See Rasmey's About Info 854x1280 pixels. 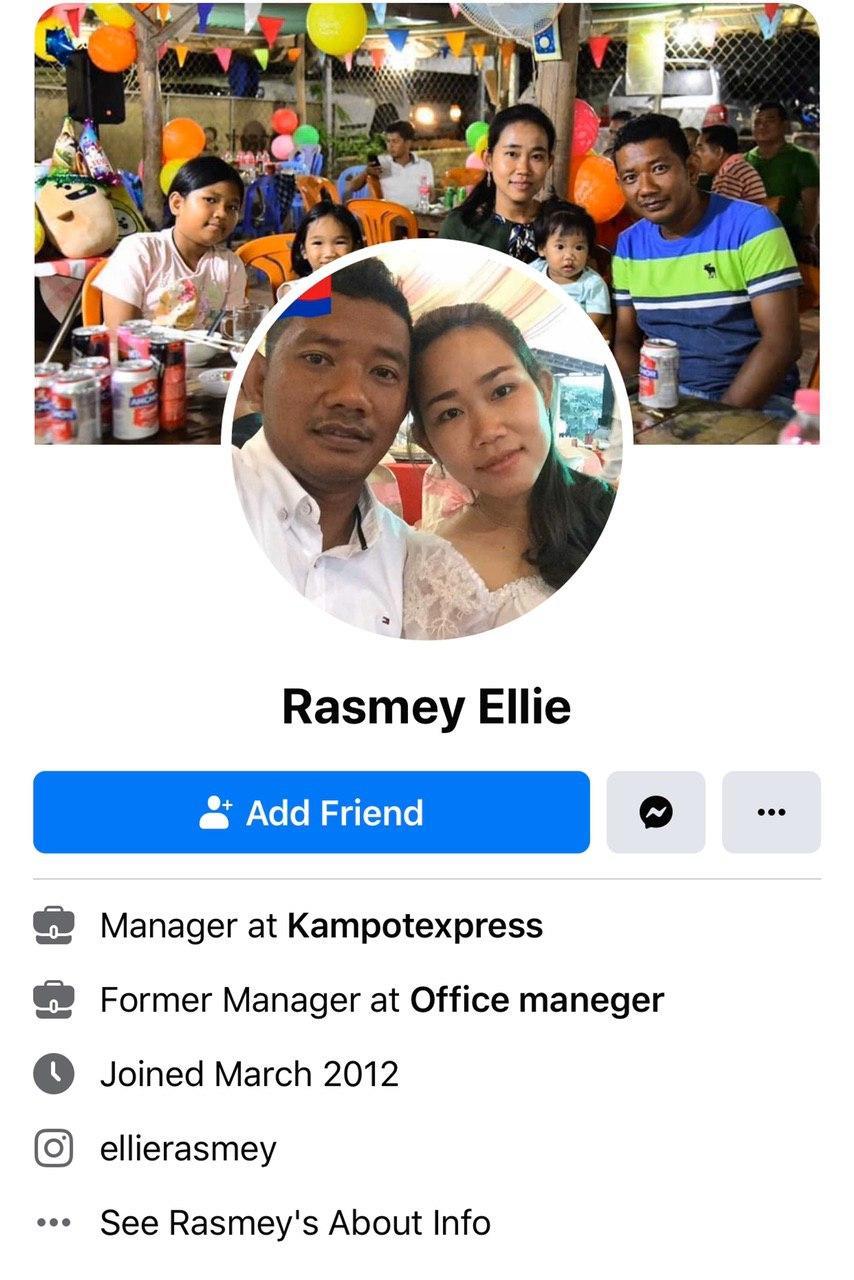coord(295,1222)
